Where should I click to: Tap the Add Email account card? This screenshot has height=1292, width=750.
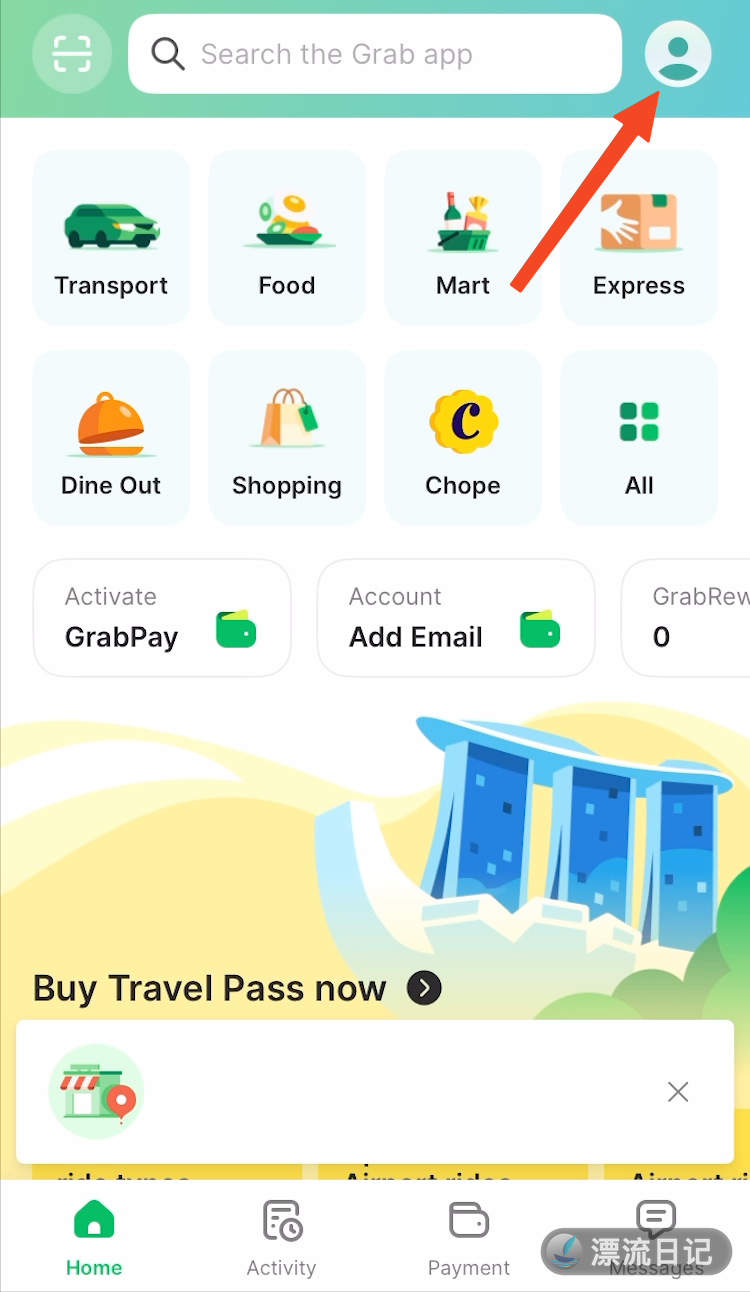(x=456, y=618)
